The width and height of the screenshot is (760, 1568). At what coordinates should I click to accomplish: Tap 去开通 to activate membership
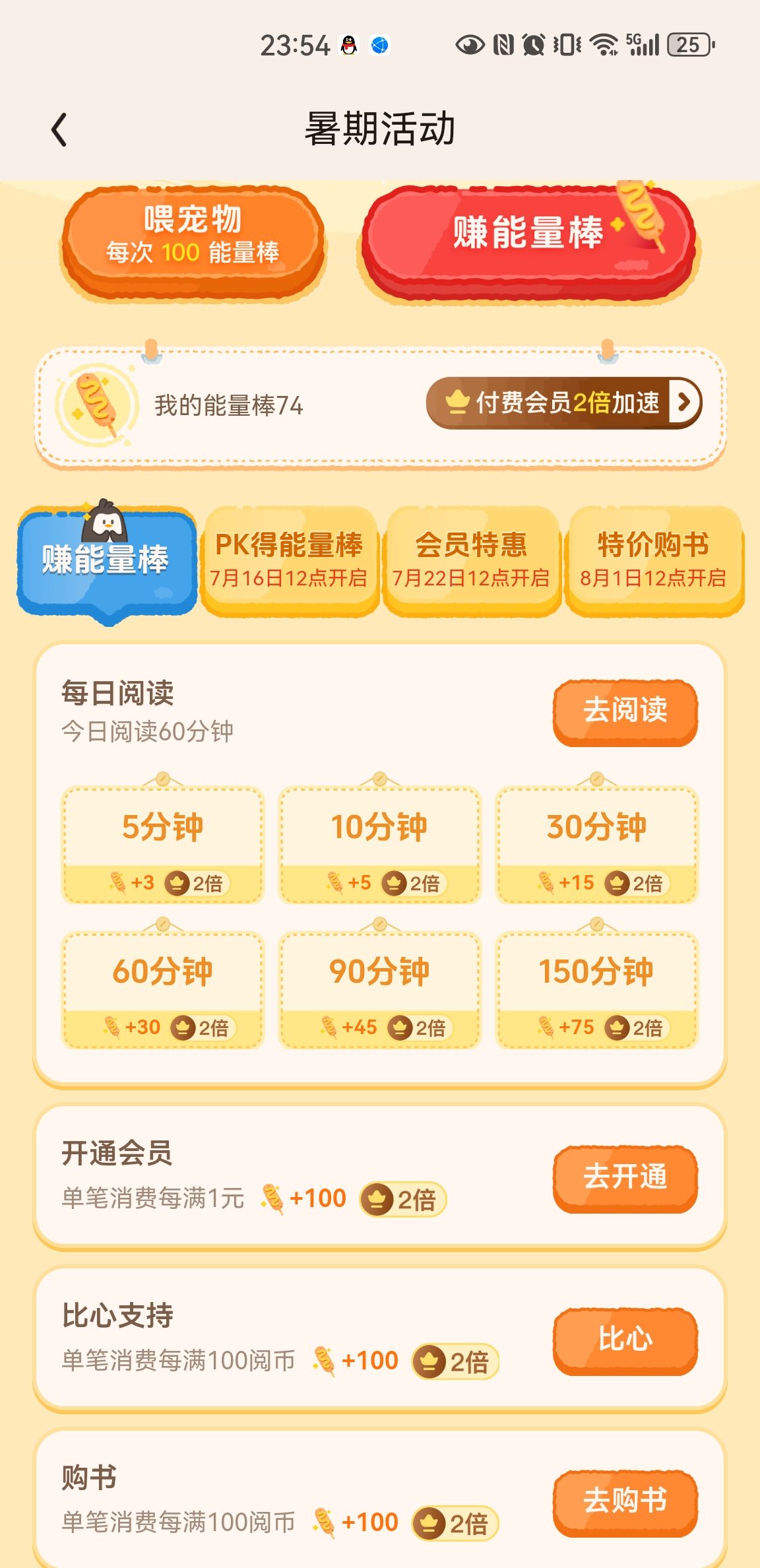(x=625, y=1178)
